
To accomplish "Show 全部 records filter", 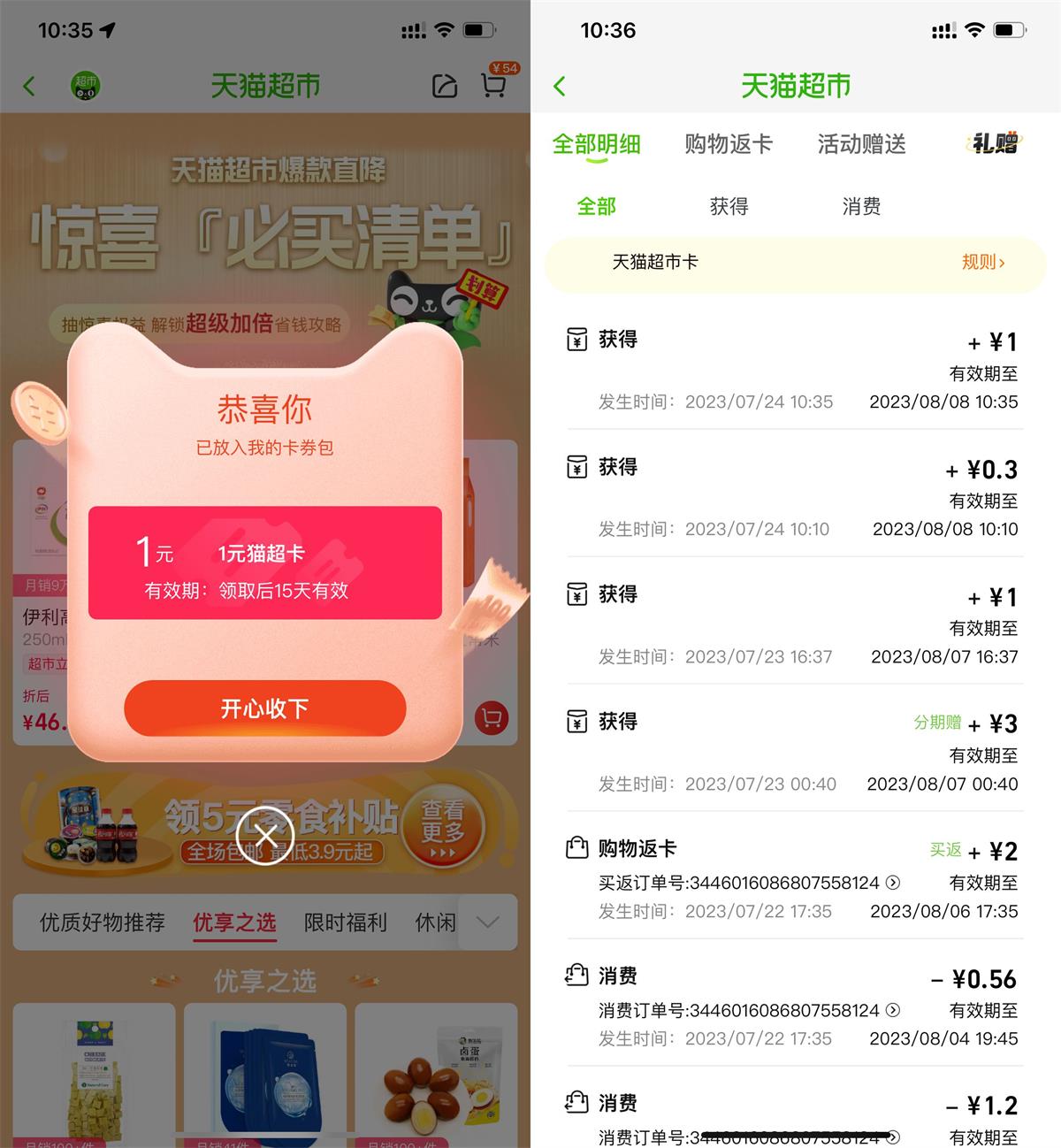I will 597,206.
